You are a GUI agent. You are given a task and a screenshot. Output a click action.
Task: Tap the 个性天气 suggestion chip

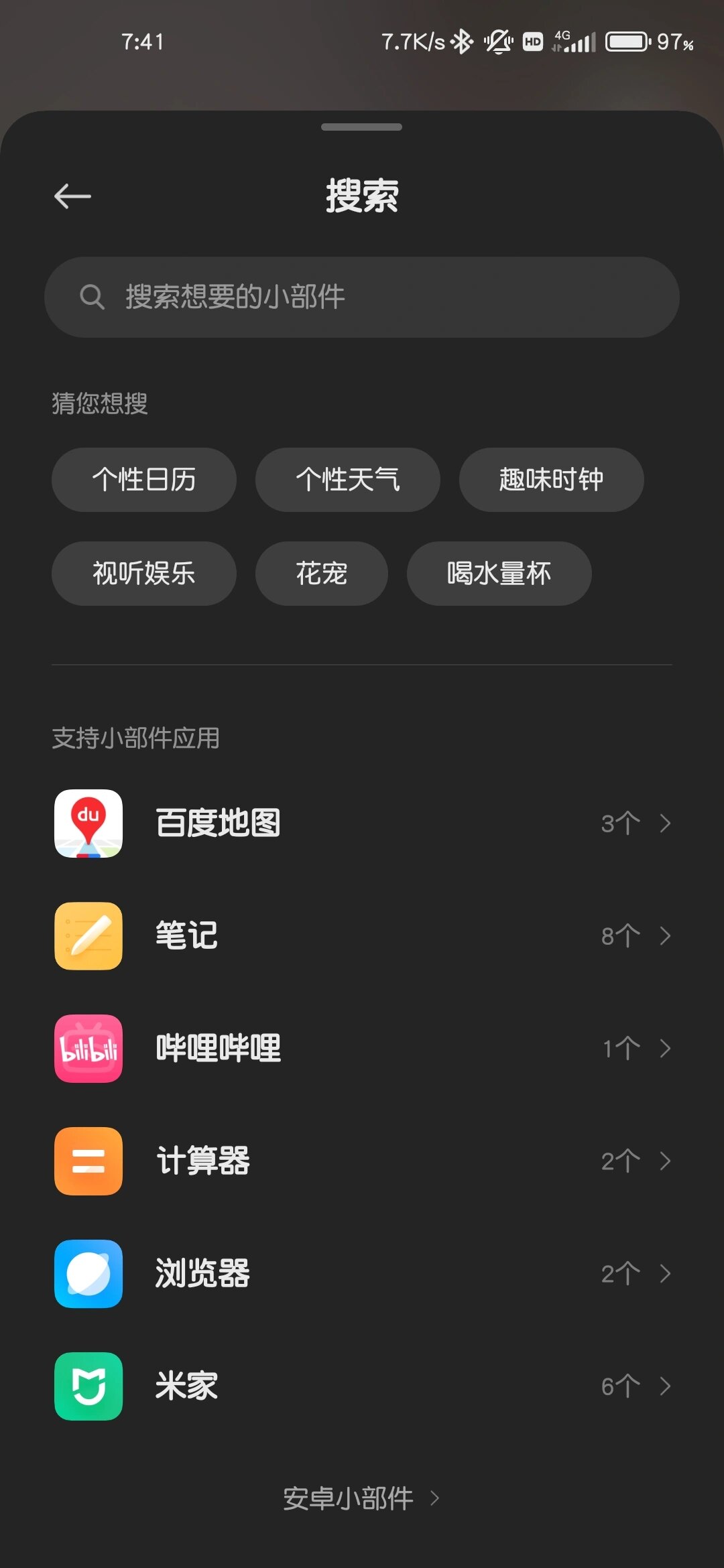click(348, 480)
